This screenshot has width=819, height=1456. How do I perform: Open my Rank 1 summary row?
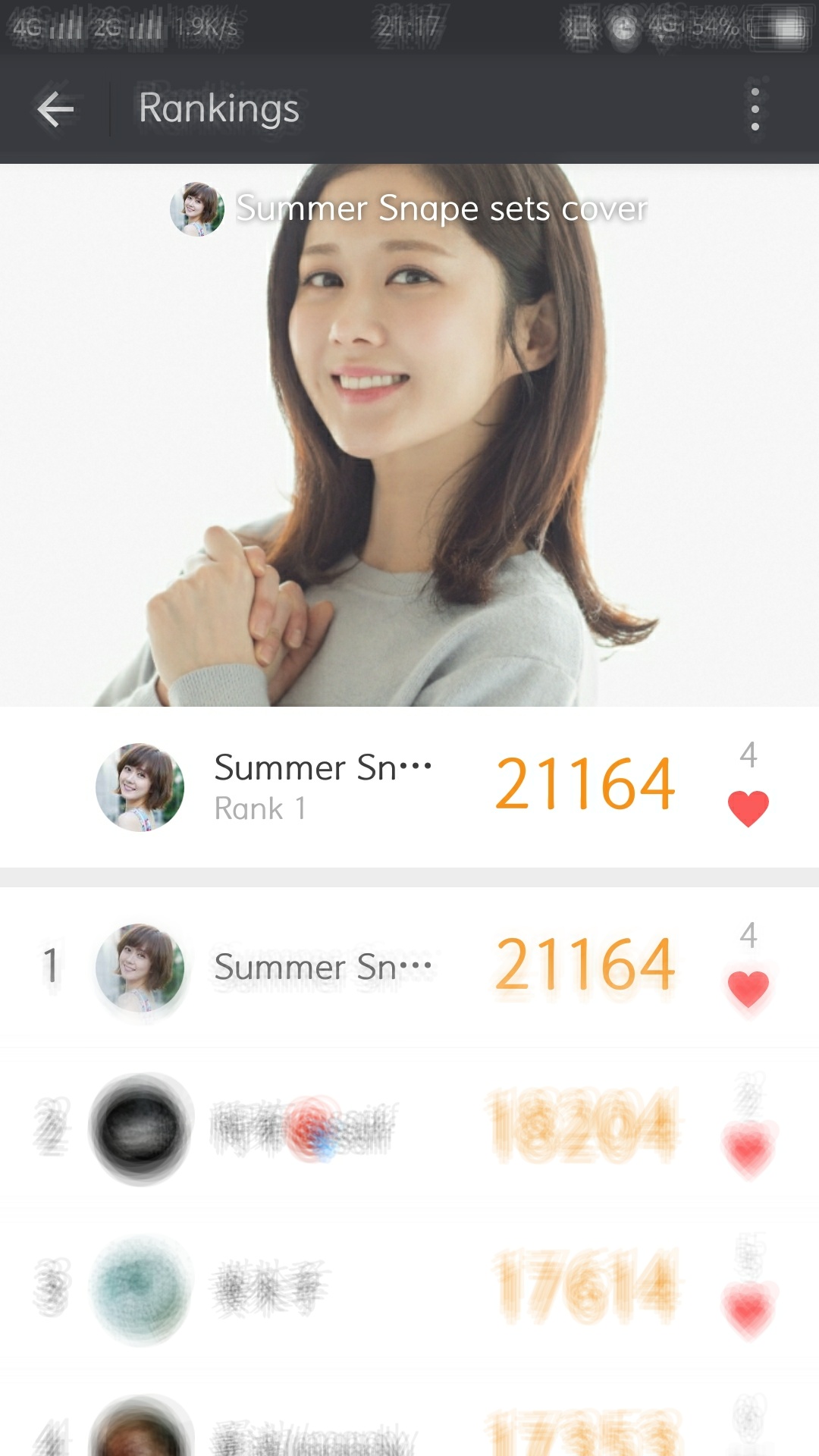coord(409,787)
